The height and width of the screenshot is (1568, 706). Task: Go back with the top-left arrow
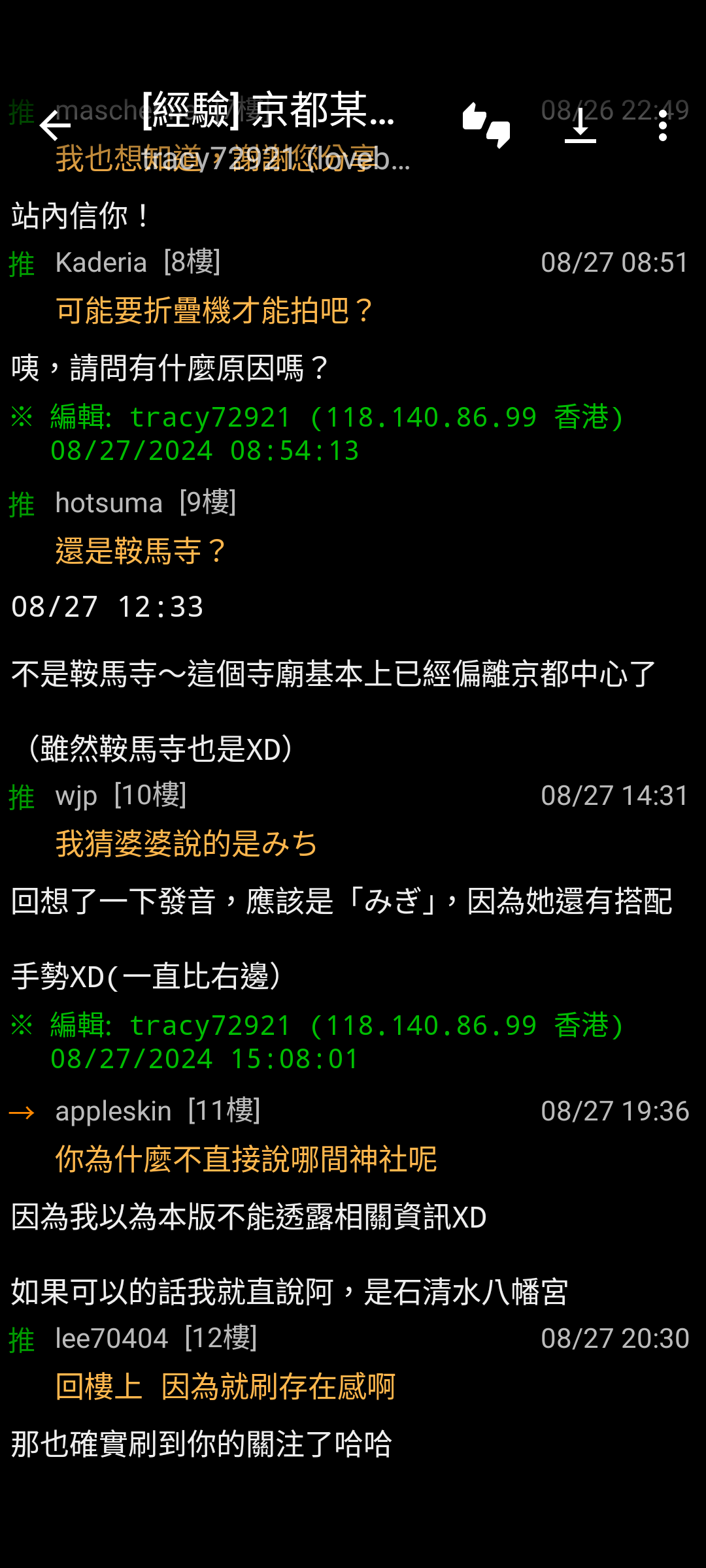[x=55, y=125]
